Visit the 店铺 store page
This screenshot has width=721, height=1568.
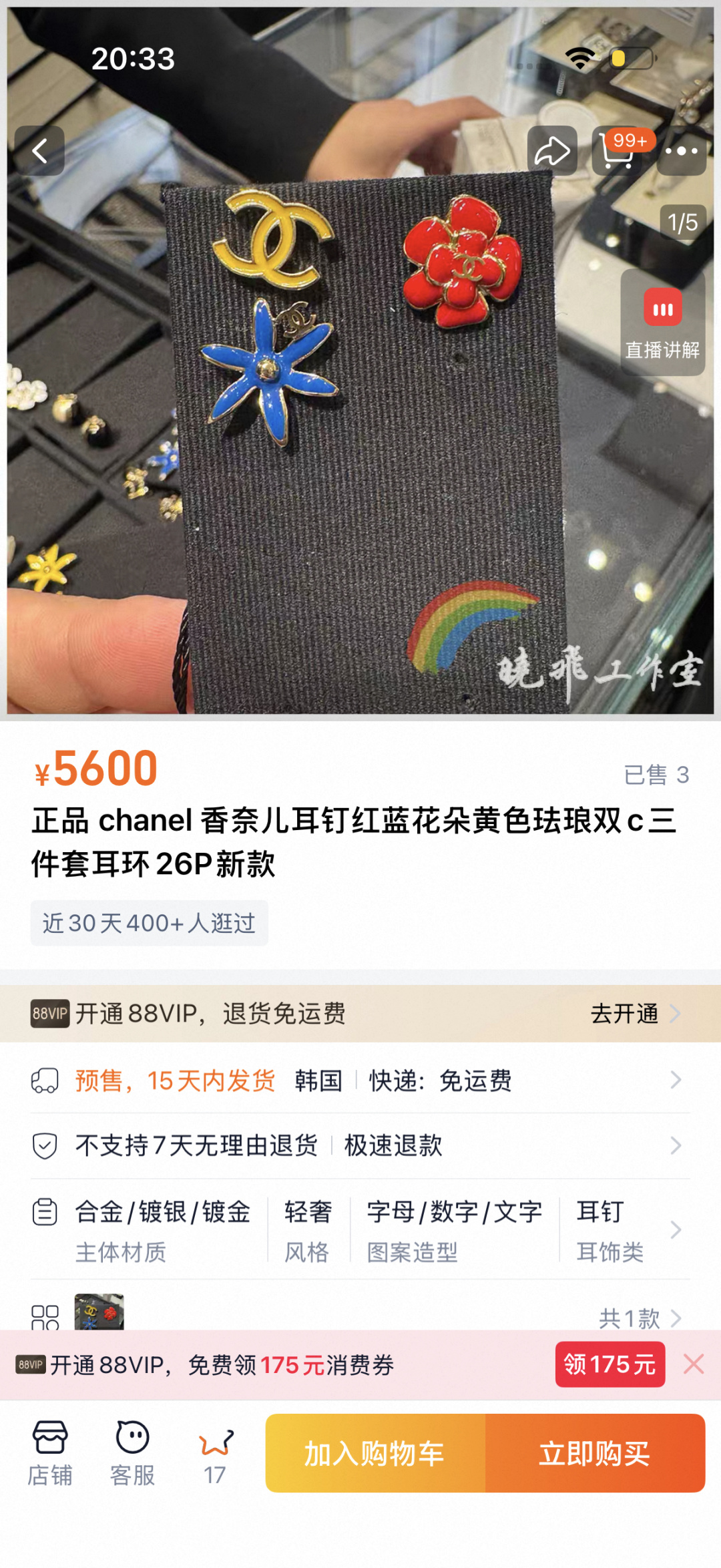[50, 1453]
